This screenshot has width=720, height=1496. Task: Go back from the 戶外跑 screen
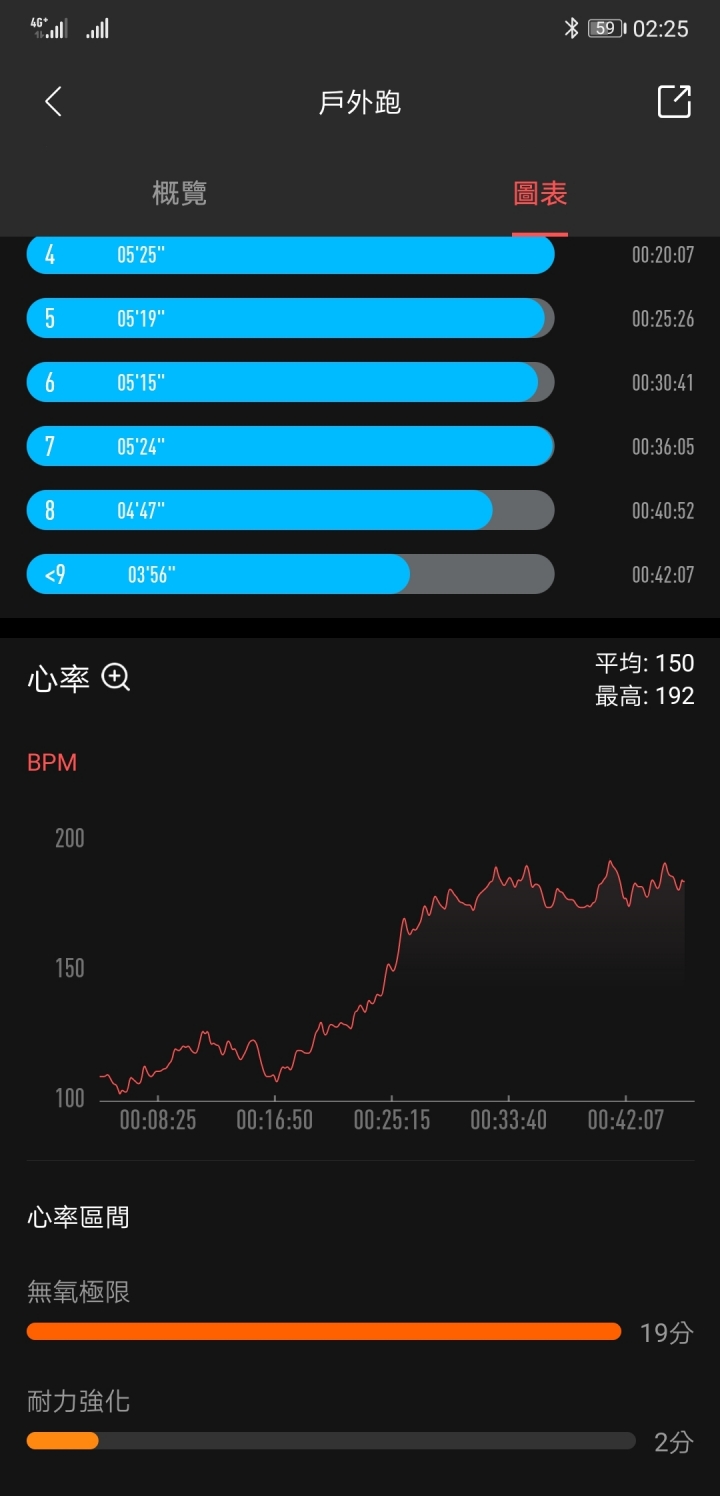click(54, 101)
